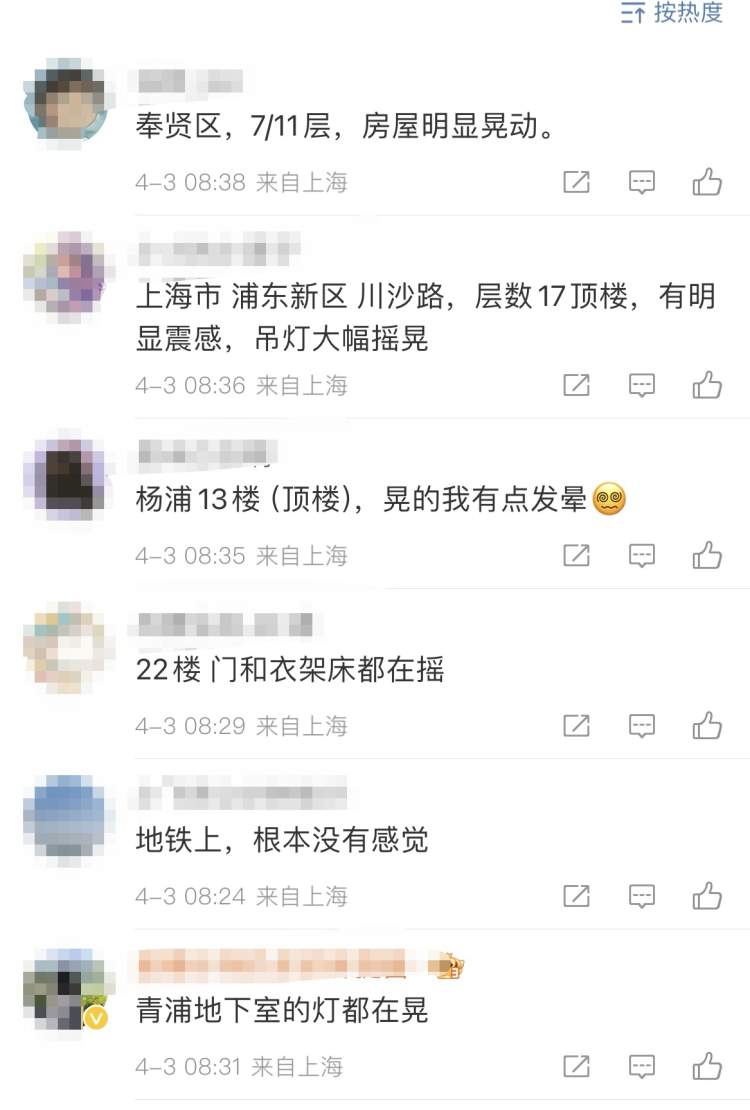The height and width of the screenshot is (1110, 750).
Task: Reply to the 青浦地下室 comment
Action: (641, 1067)
